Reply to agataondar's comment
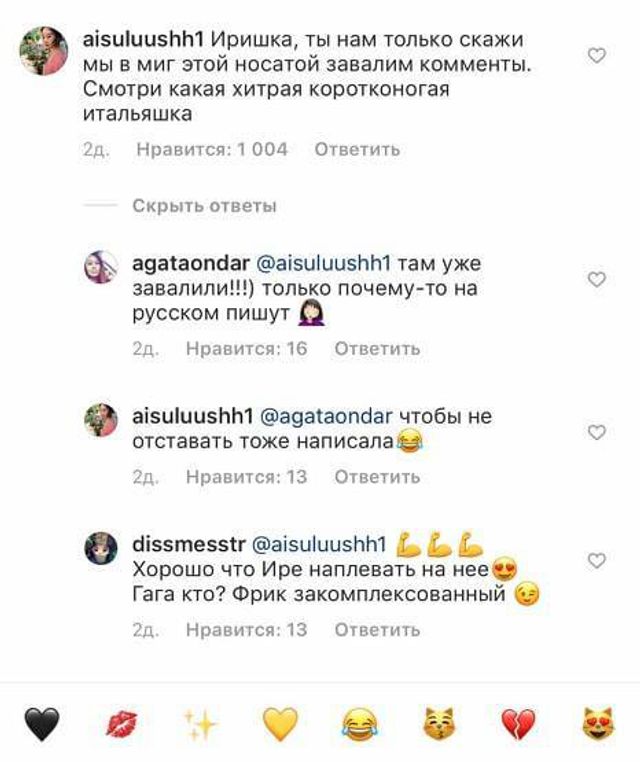Viewport: 640px width, 762px height. coord(377,349)
